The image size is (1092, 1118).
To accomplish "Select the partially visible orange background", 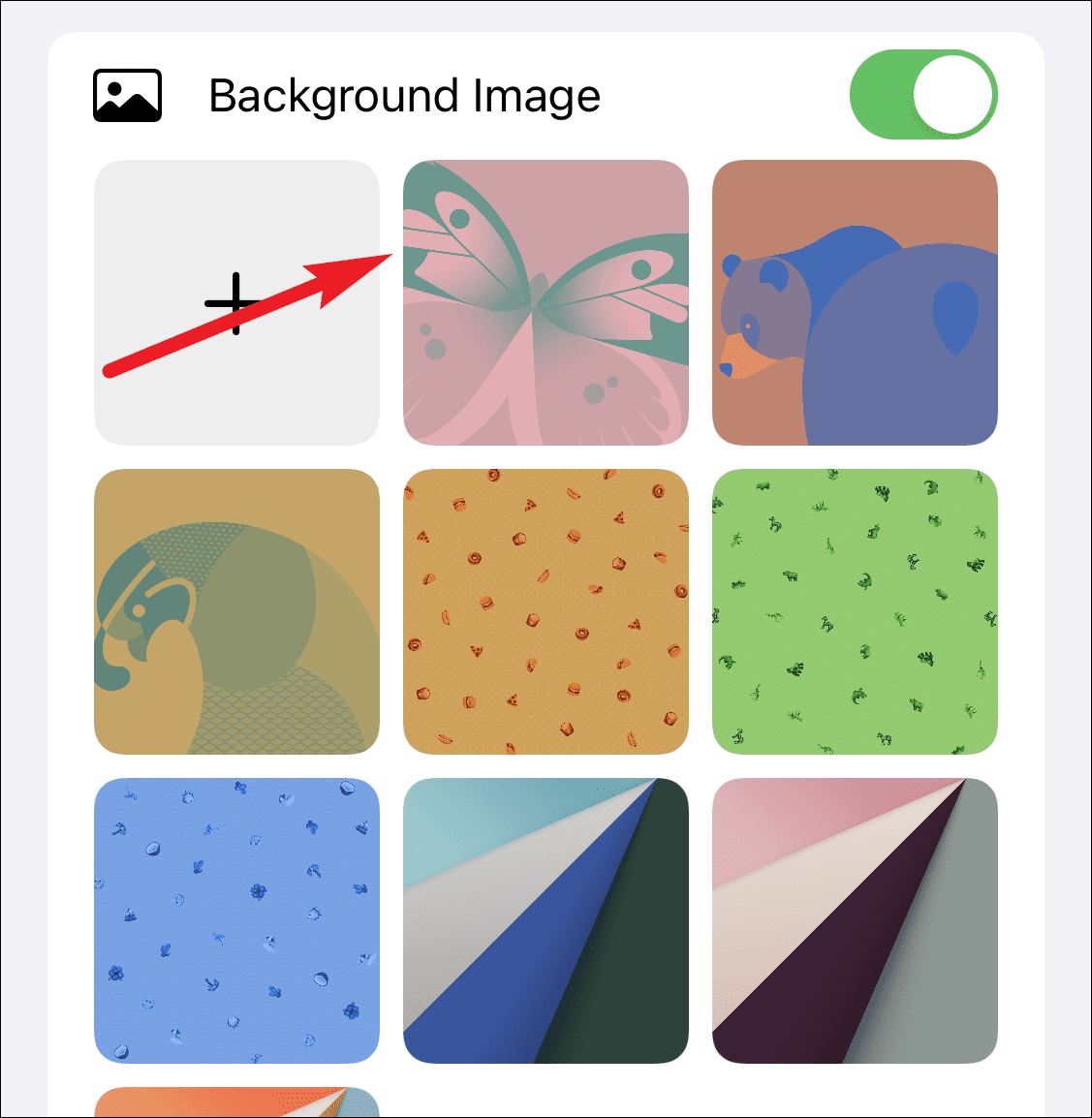I will pos(236,1102).
